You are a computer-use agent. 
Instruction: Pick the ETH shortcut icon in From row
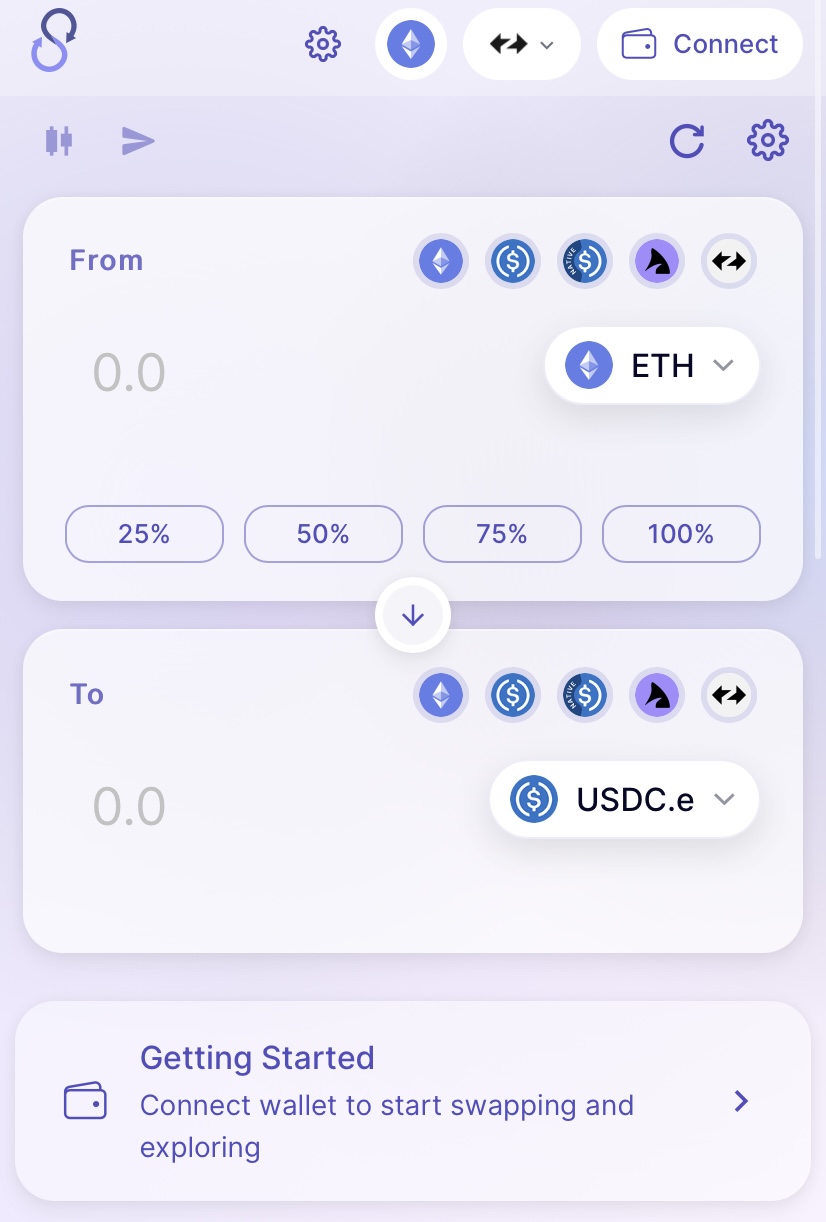coord(441,262)
